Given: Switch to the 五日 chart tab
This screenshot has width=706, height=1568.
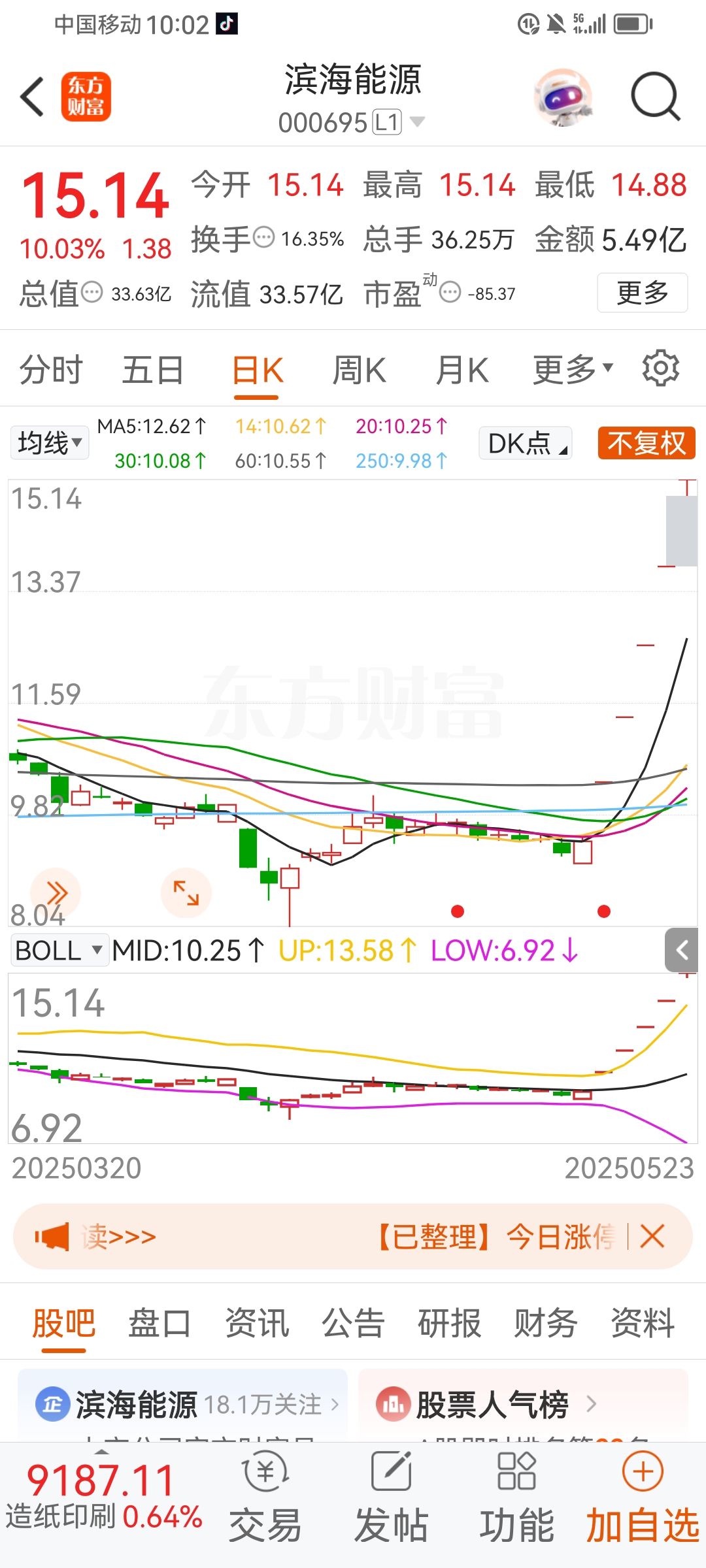Looking at the screenshot, I should coord(153,370).
